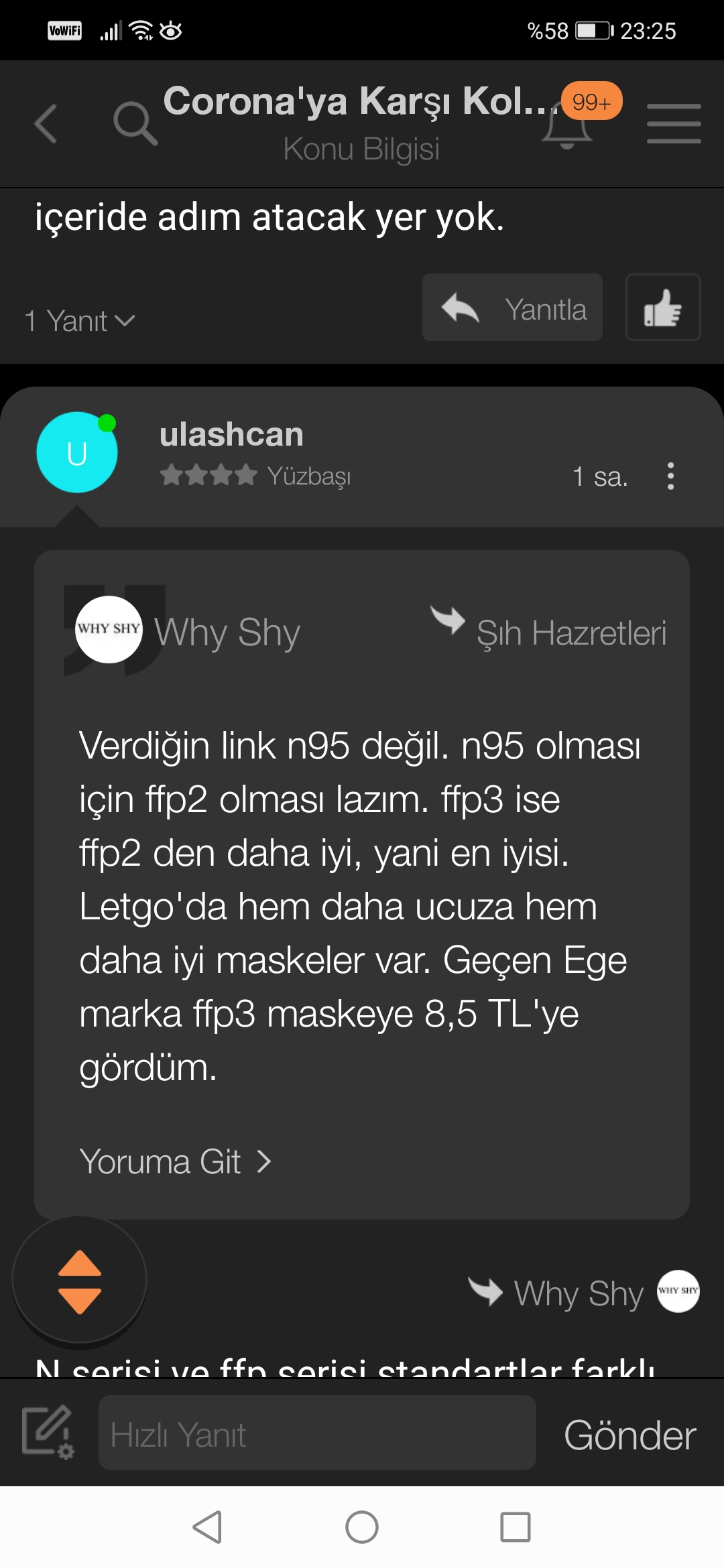Open the advanced reply editor icon
The height and width of the screenshot is (1568, 724).
tap(48, 1432)
